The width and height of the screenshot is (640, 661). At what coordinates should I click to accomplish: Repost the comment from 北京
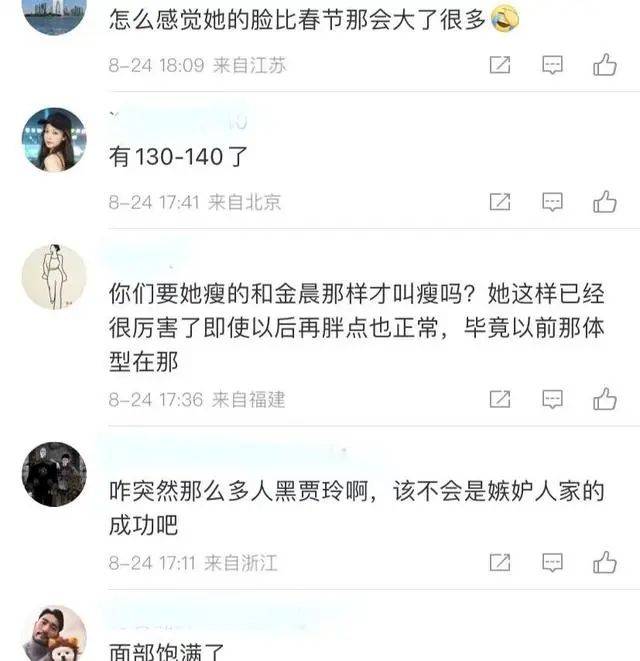(x=500, y=202)
